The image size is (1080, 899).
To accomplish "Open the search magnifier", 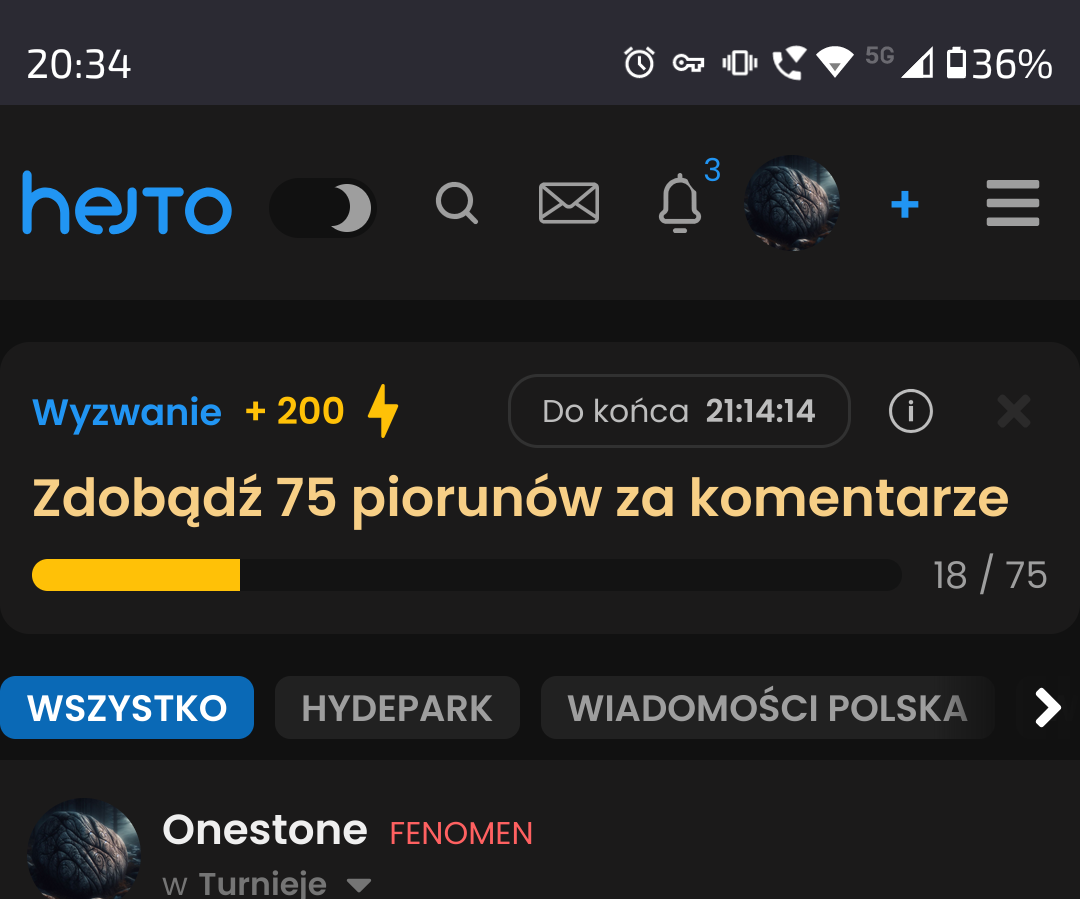I will pyautogui.click(x=457, y=204).
